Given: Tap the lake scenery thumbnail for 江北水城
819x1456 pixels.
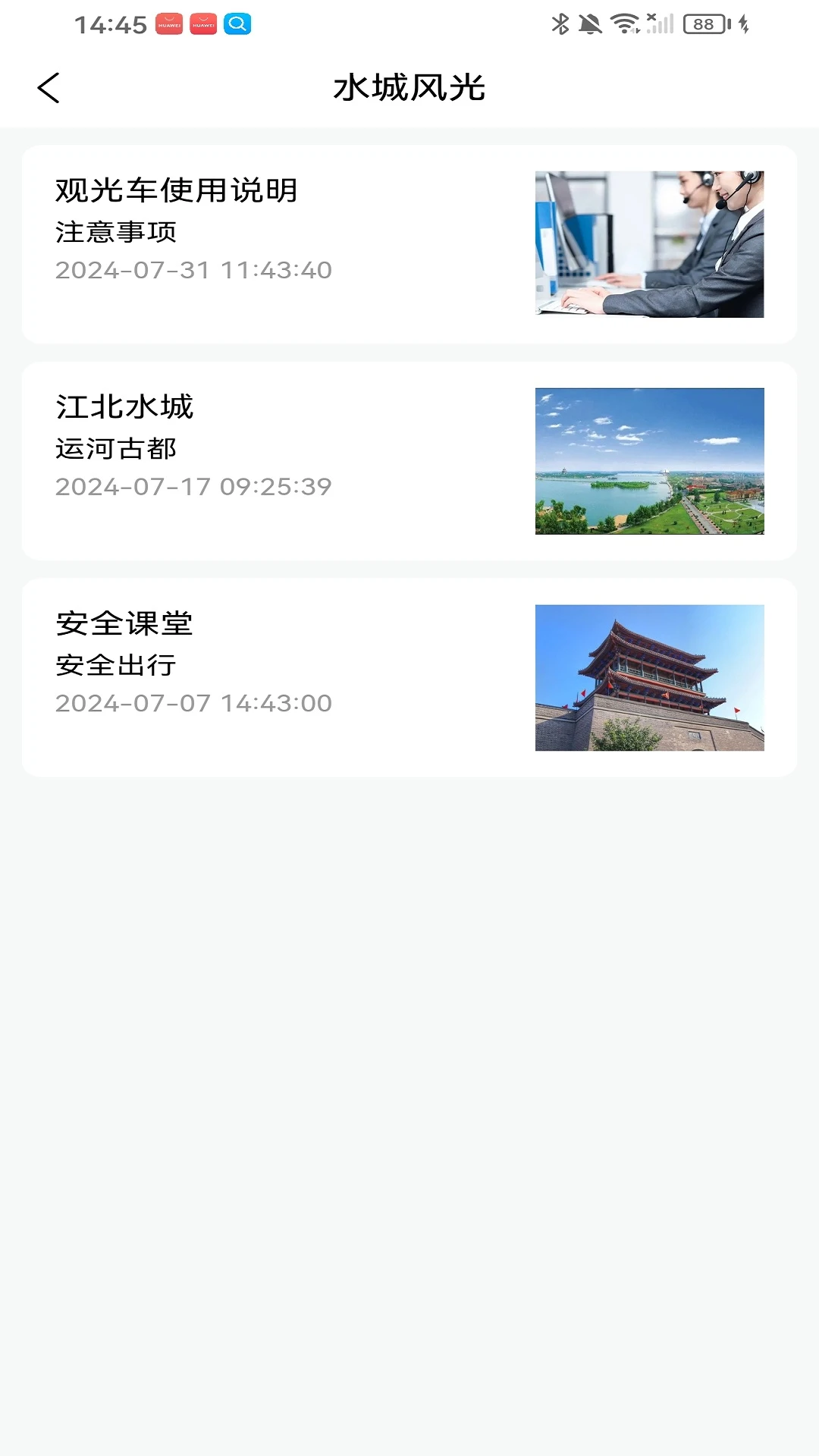Looking at the screenshot, I should click(x=650, y=461).
